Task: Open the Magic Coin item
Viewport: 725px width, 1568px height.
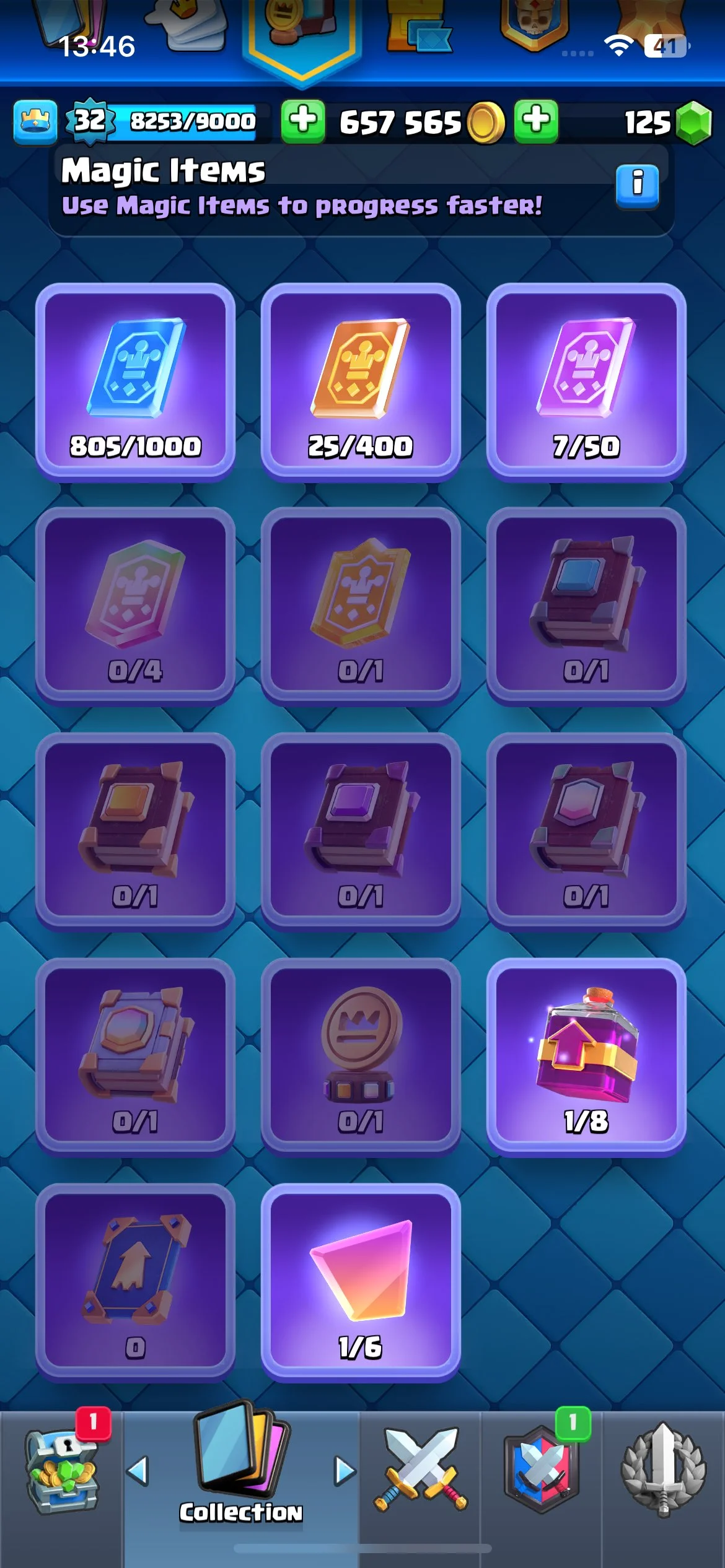Action: [361, 1055]
